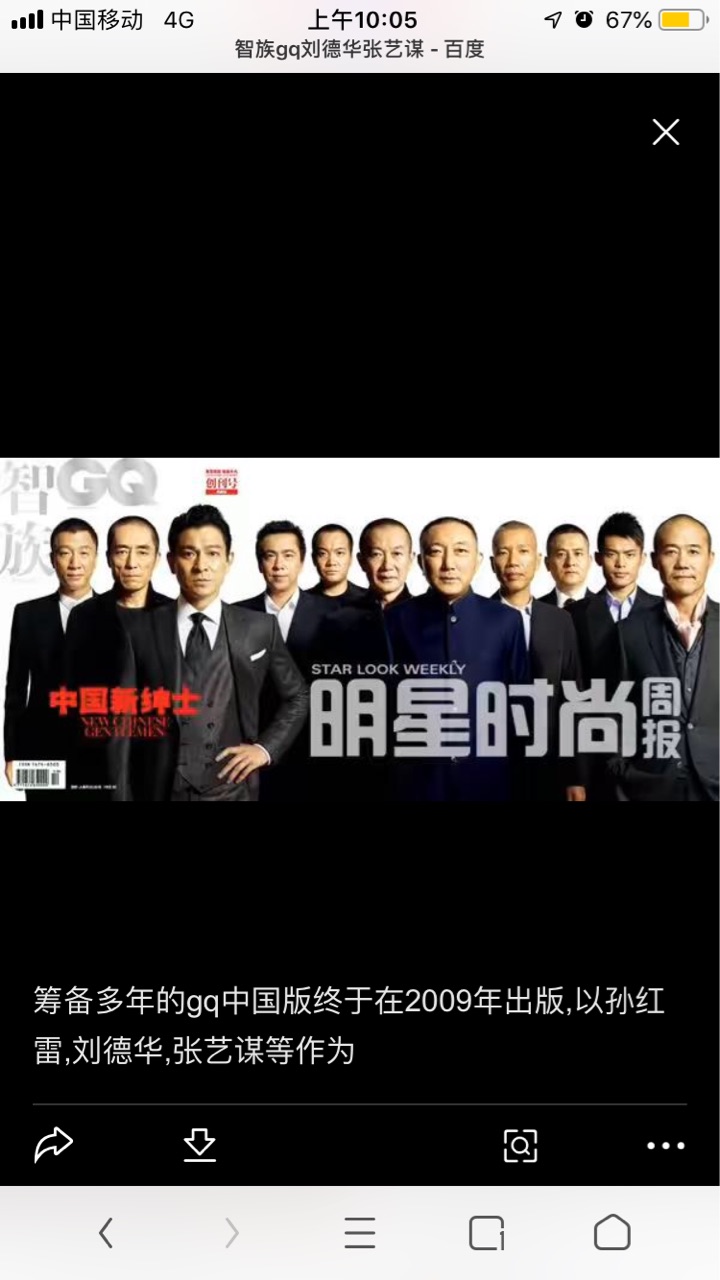Download the image
Viewport: 720px width, 1280px height.
pos(200,1145)
